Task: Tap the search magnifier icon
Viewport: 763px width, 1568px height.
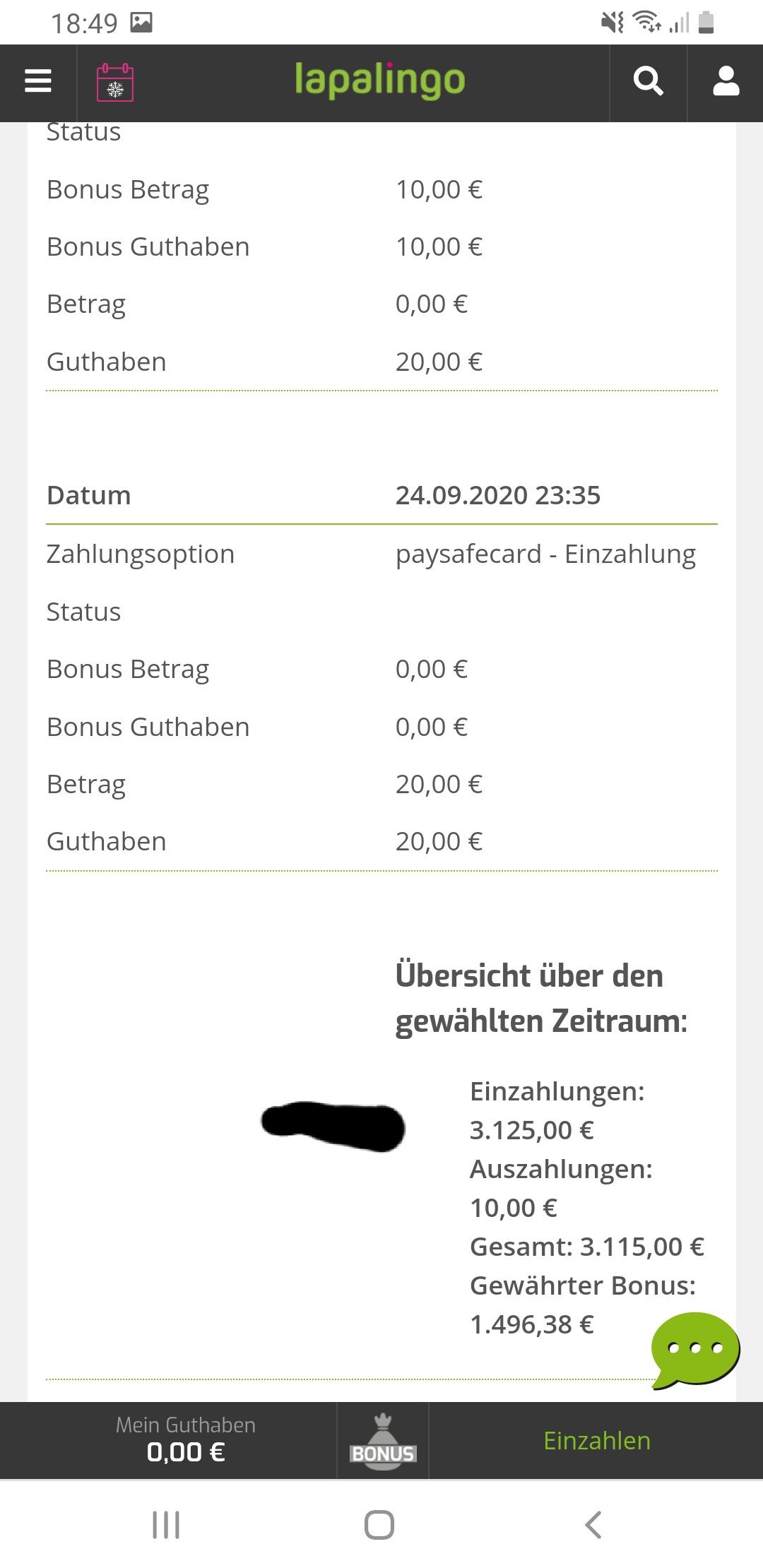Action: (x=648, y=81)
